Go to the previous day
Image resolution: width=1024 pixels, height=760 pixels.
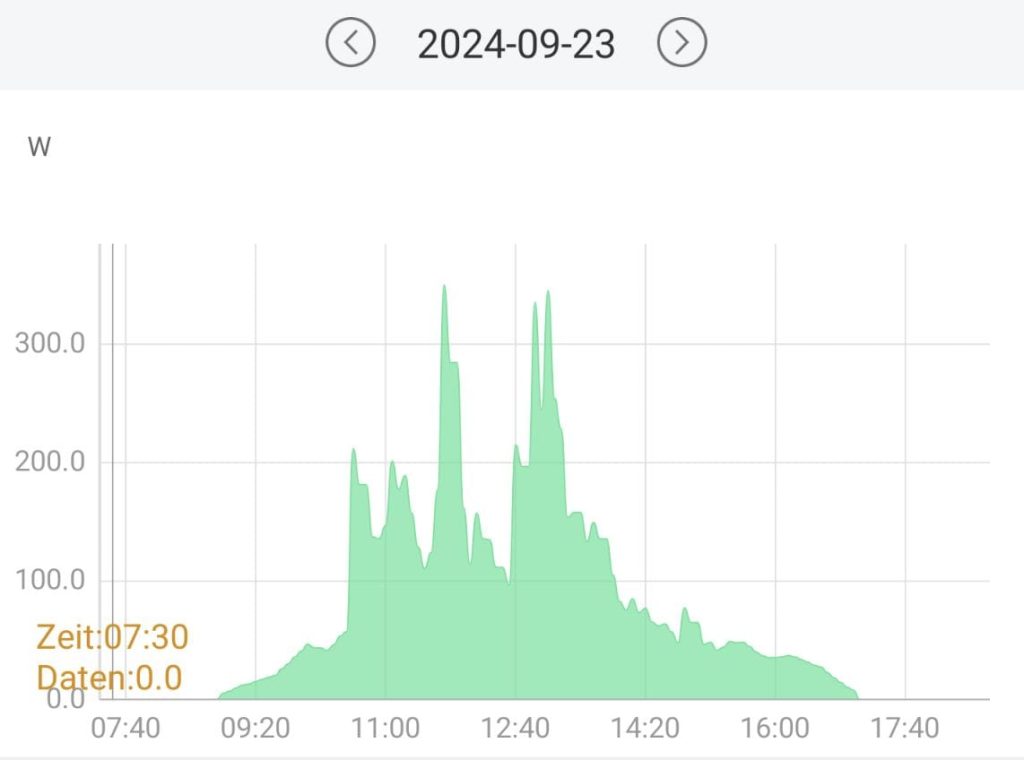[x=350, y=43]
